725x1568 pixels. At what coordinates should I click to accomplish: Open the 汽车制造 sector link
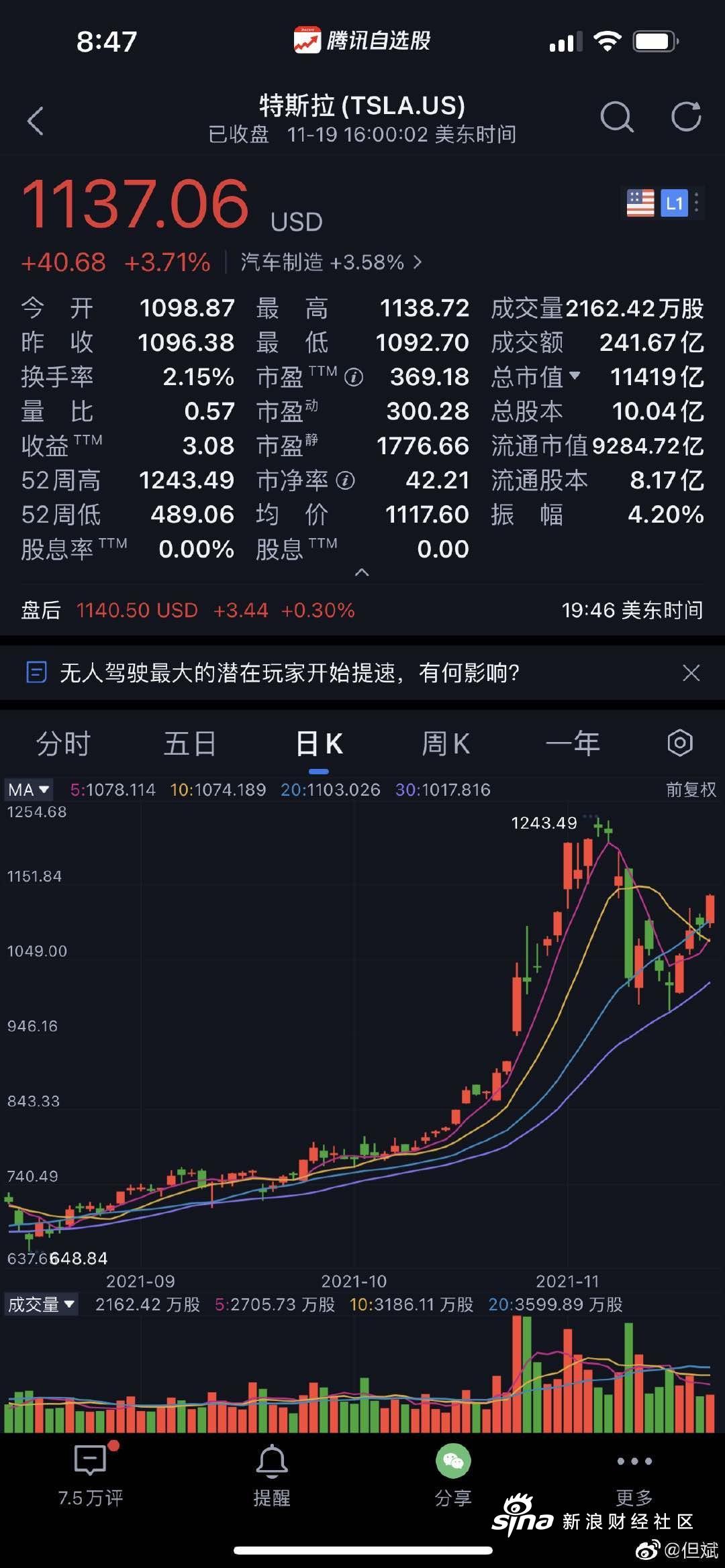point(331,262)
